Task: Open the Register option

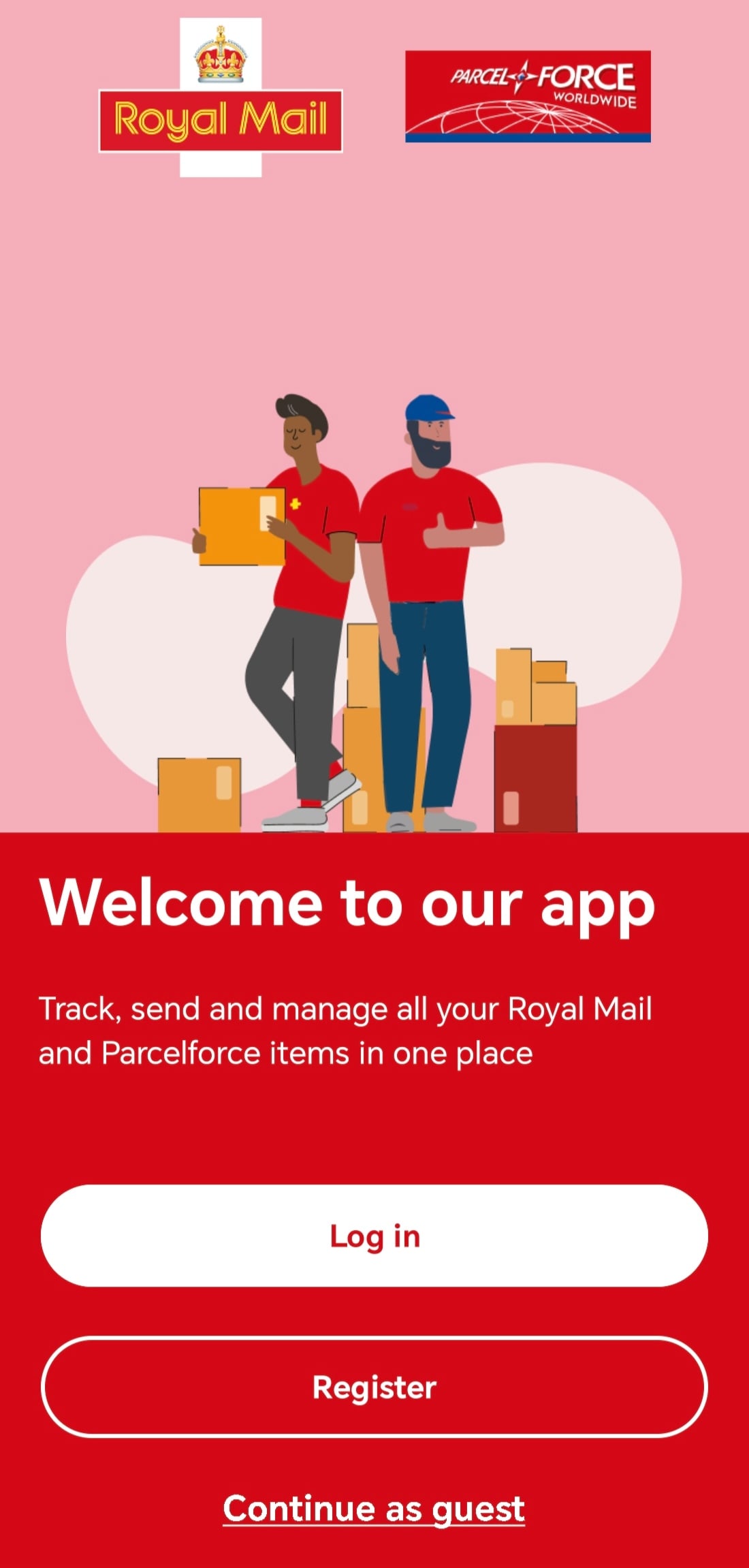Action: click(x=374, y=1387)
